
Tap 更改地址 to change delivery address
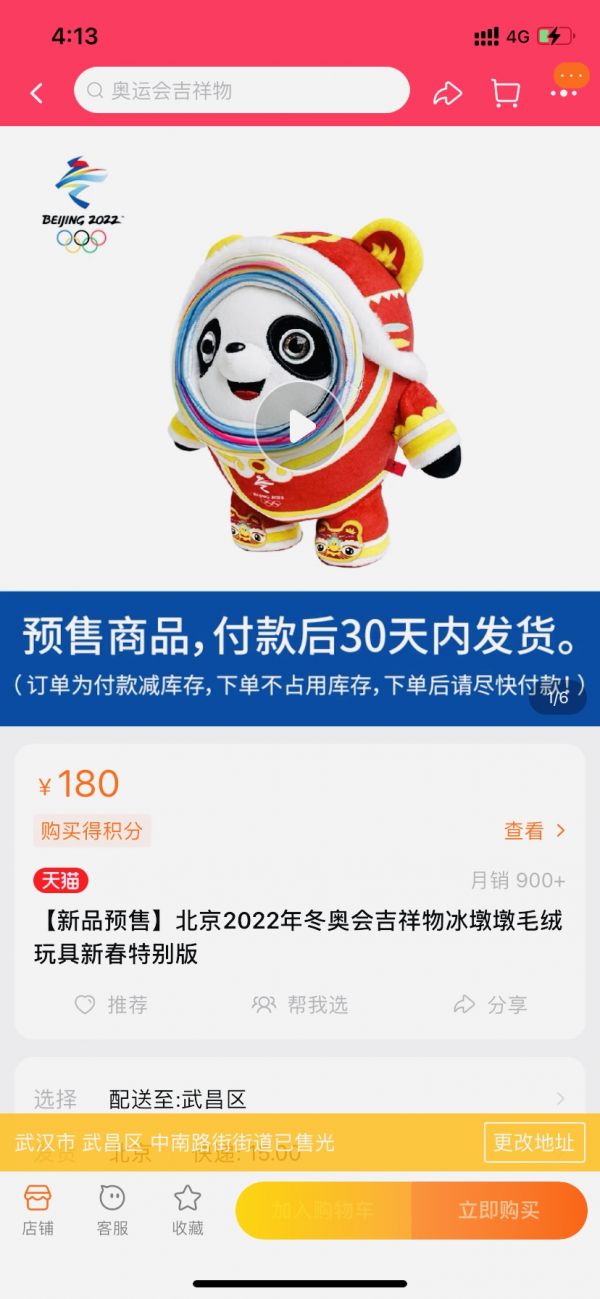pos(534,1142)
